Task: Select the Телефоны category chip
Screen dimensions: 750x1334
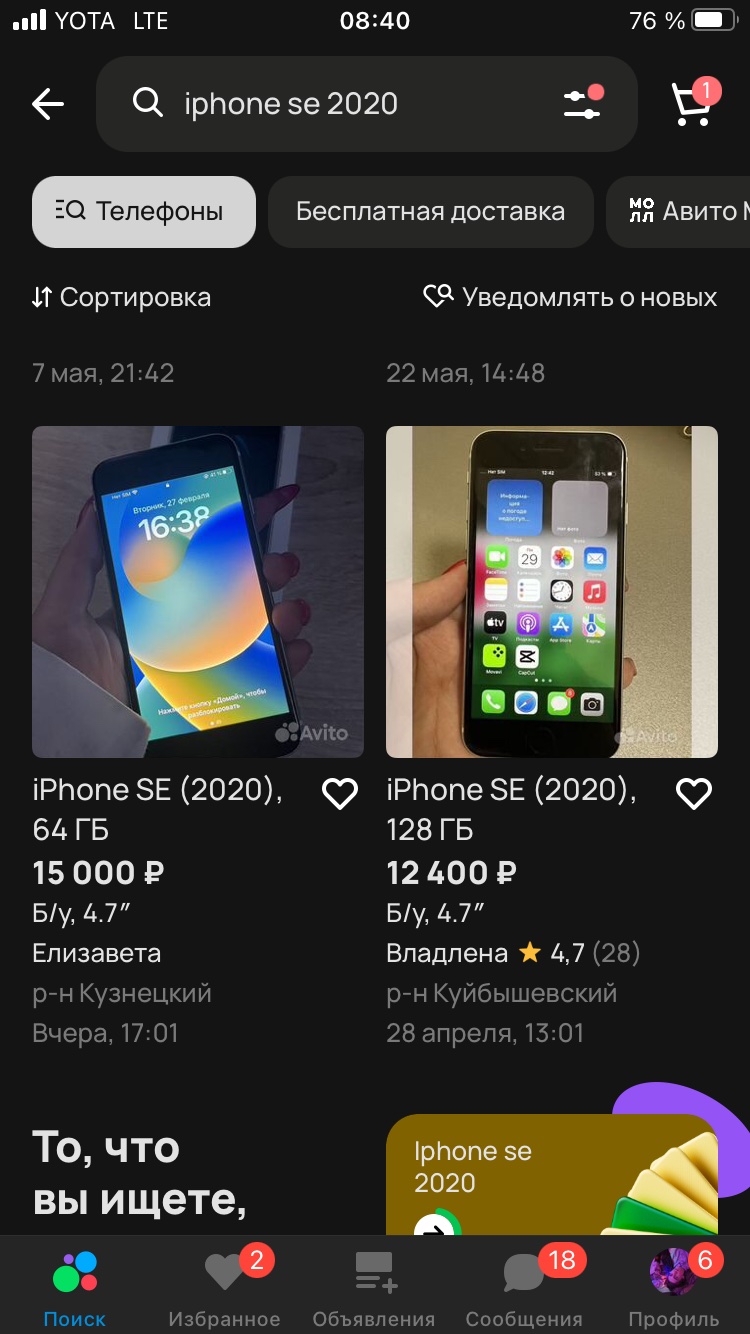Action: pyautogui.click(x=144, y=212)
